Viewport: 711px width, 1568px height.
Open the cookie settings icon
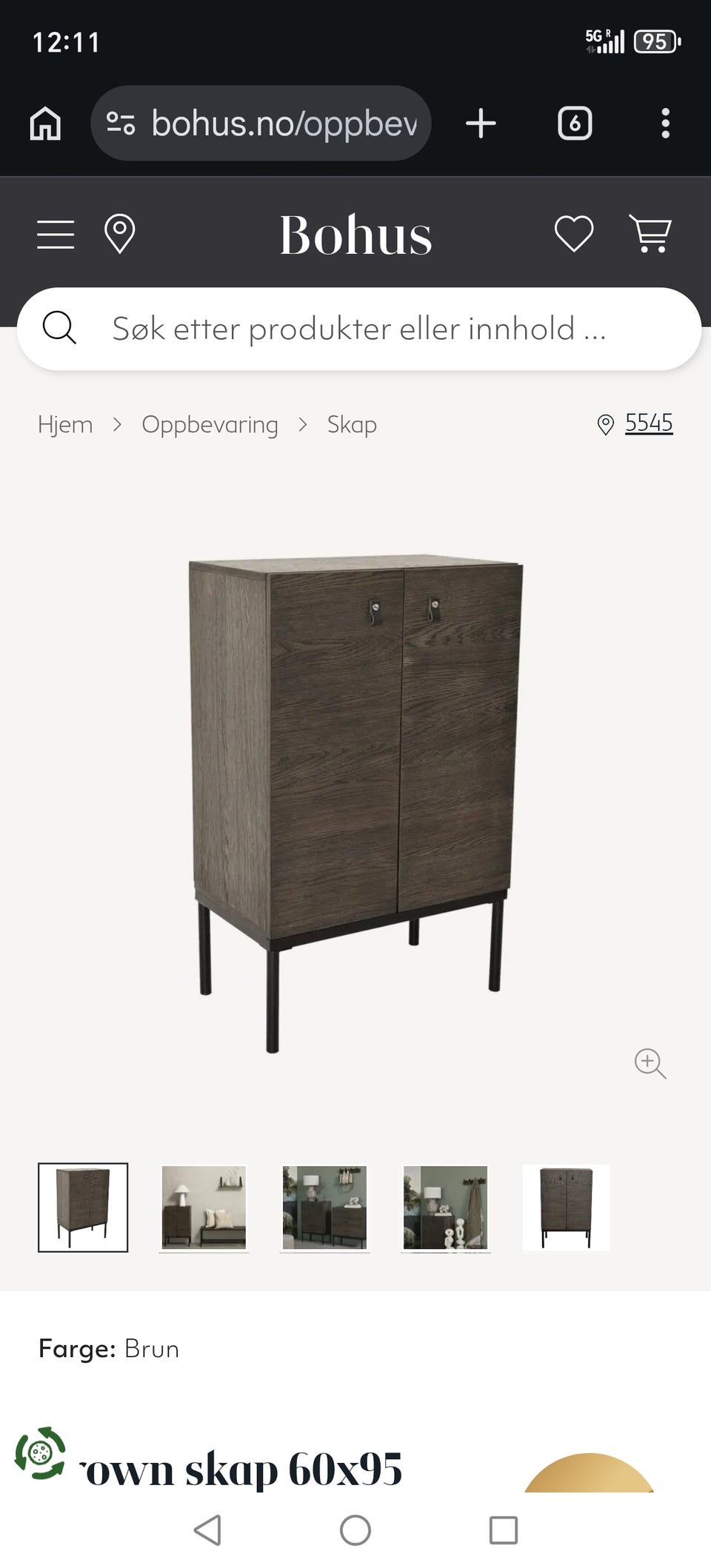tap(40, 1453)
